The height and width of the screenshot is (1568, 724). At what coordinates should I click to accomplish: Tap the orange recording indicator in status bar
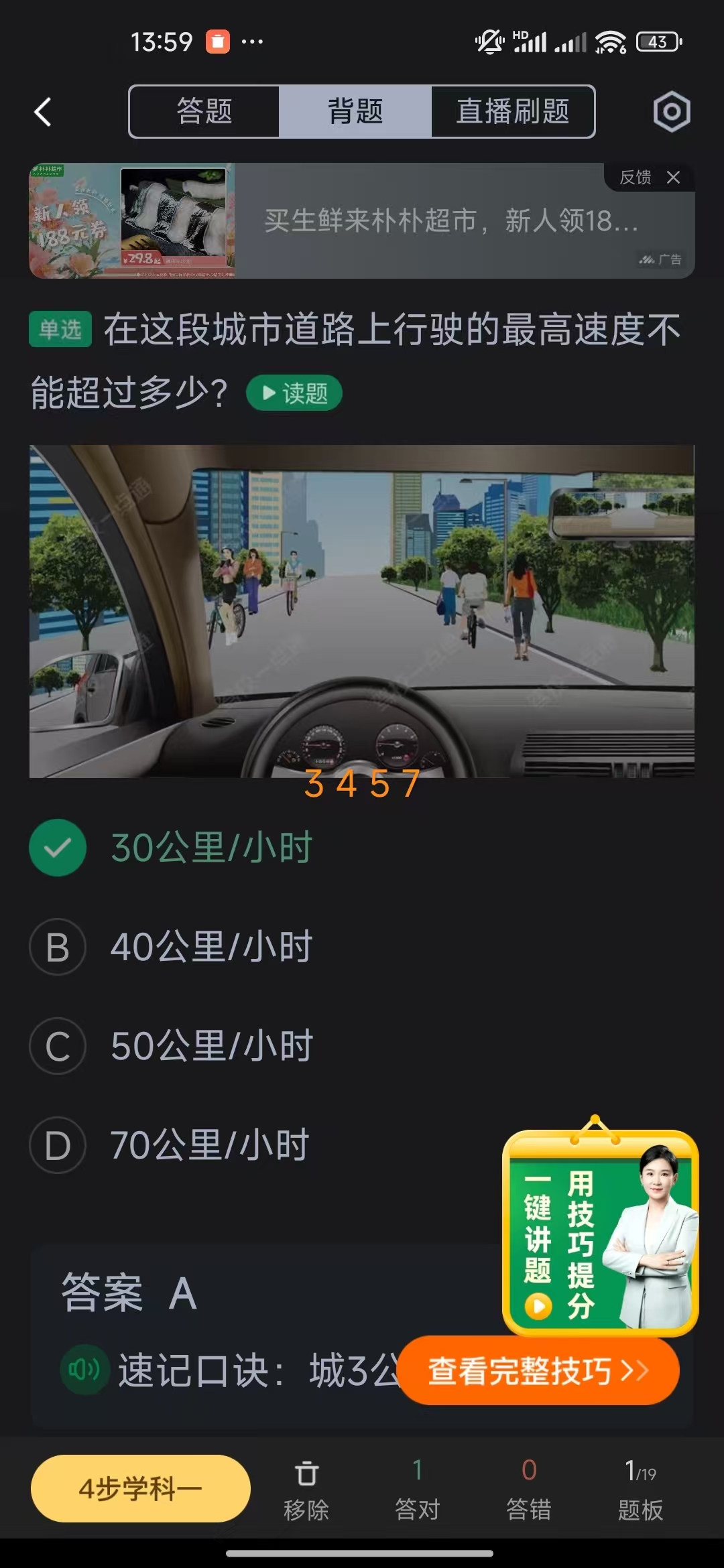pos(218,42)
